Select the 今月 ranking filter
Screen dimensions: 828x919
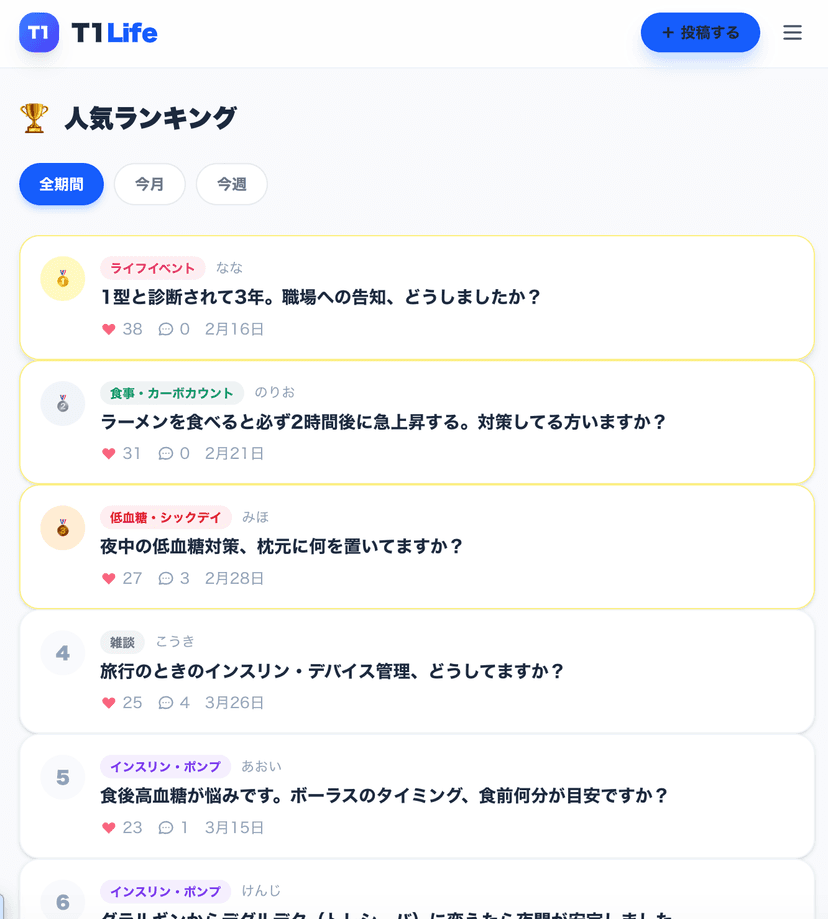point(149,184)
